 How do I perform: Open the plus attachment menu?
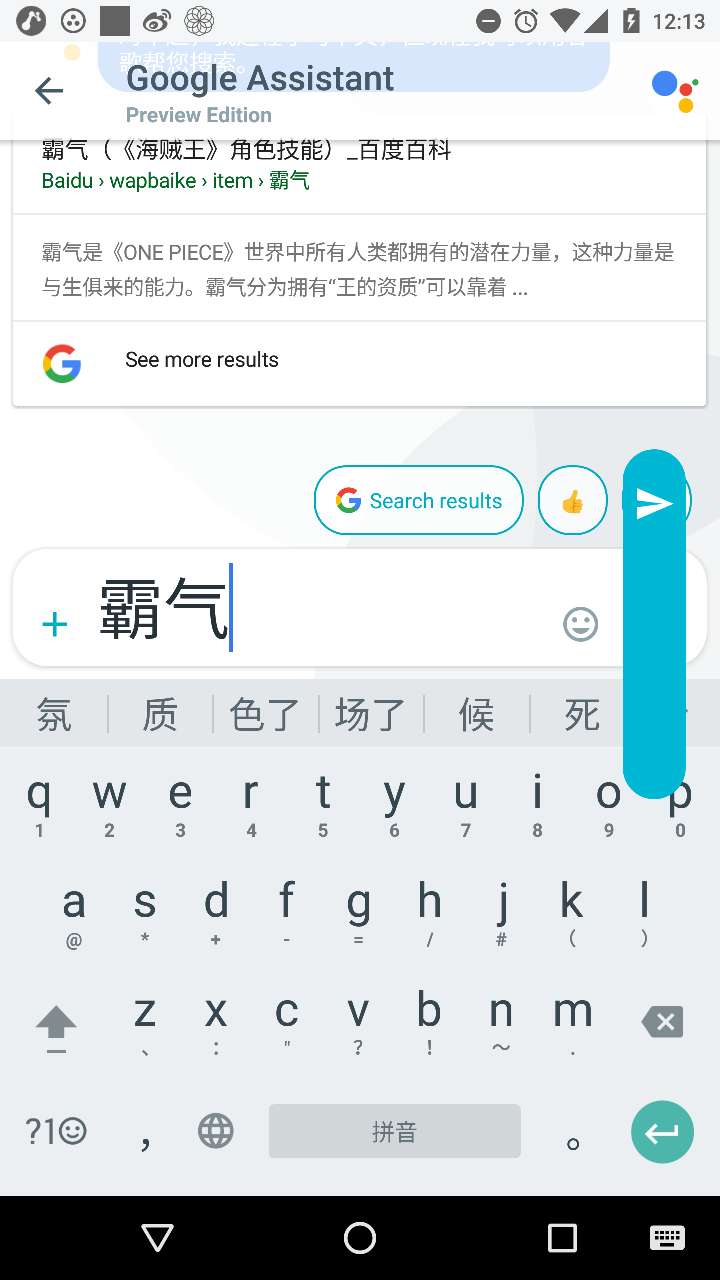point(54,625)
